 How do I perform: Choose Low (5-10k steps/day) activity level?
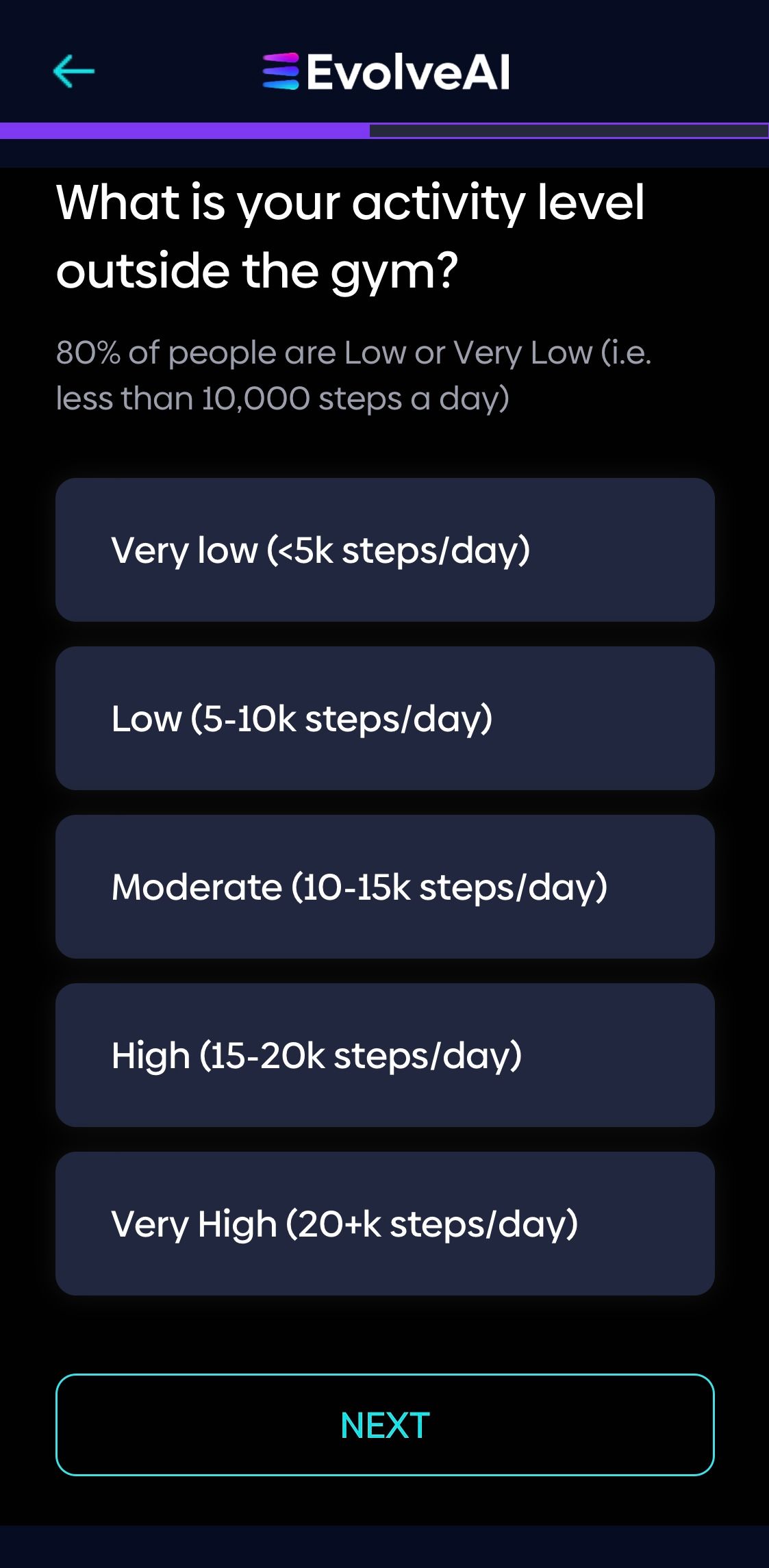coord(384,718)
